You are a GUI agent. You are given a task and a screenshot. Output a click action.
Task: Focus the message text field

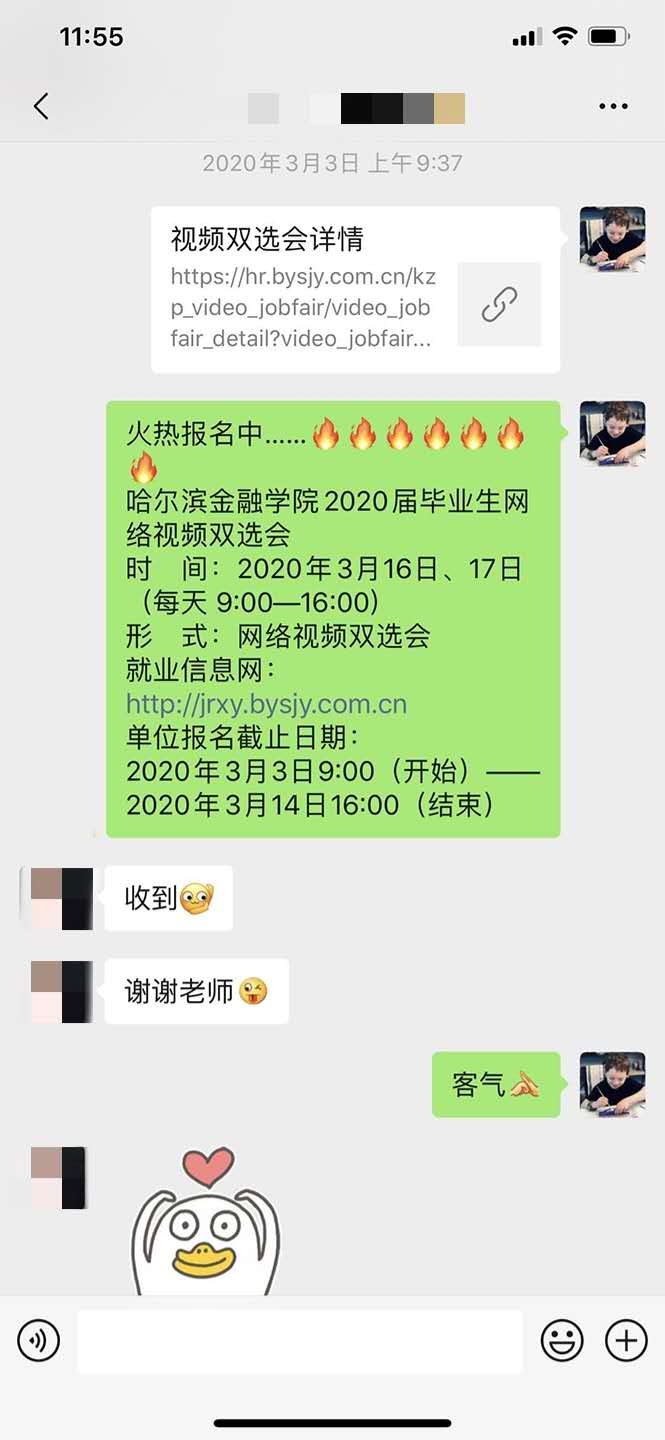pyautogui.click(x=300, y=1340)
